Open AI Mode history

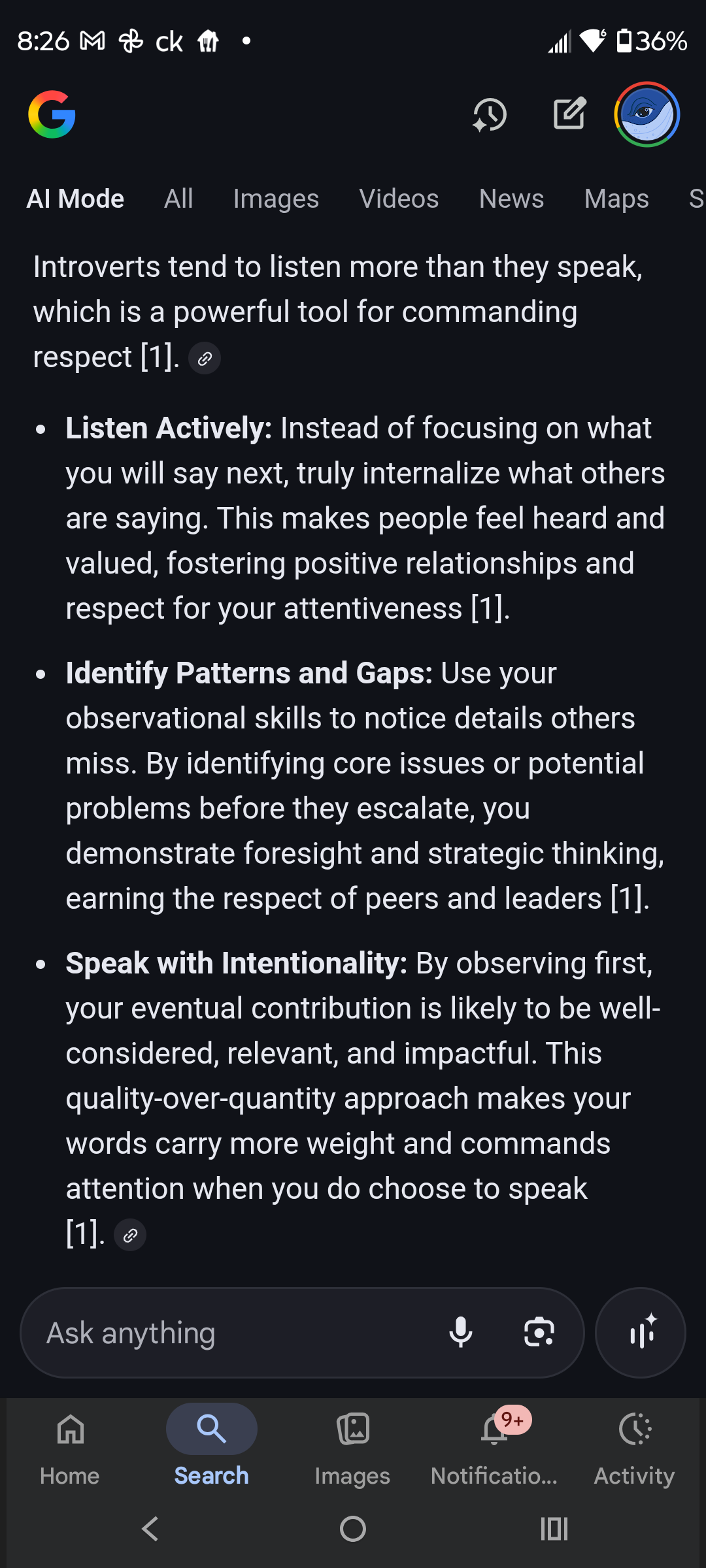pyautogui.click(x=490, y=115)
